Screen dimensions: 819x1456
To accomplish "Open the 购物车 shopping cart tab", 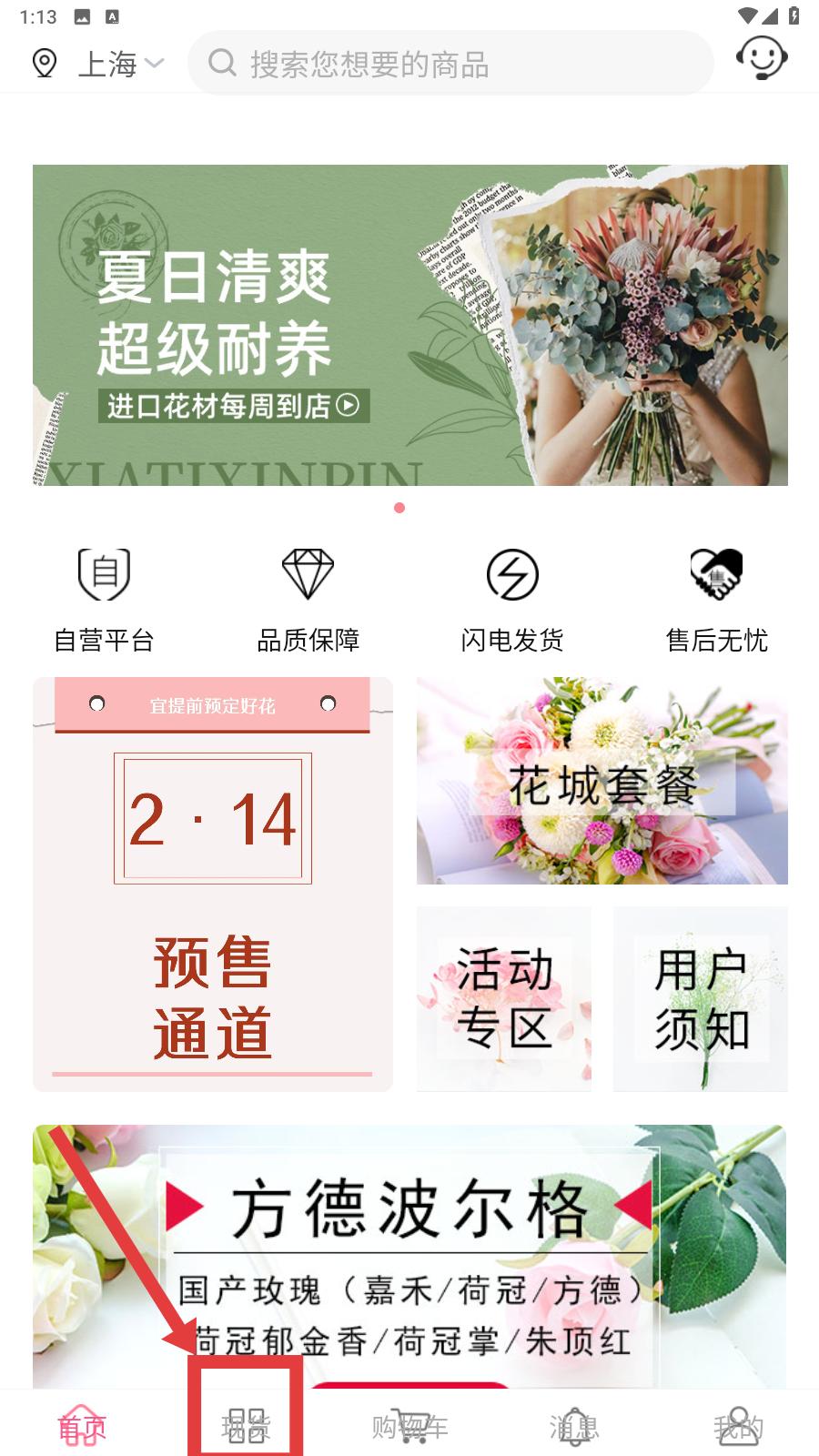I will 409,1425.
